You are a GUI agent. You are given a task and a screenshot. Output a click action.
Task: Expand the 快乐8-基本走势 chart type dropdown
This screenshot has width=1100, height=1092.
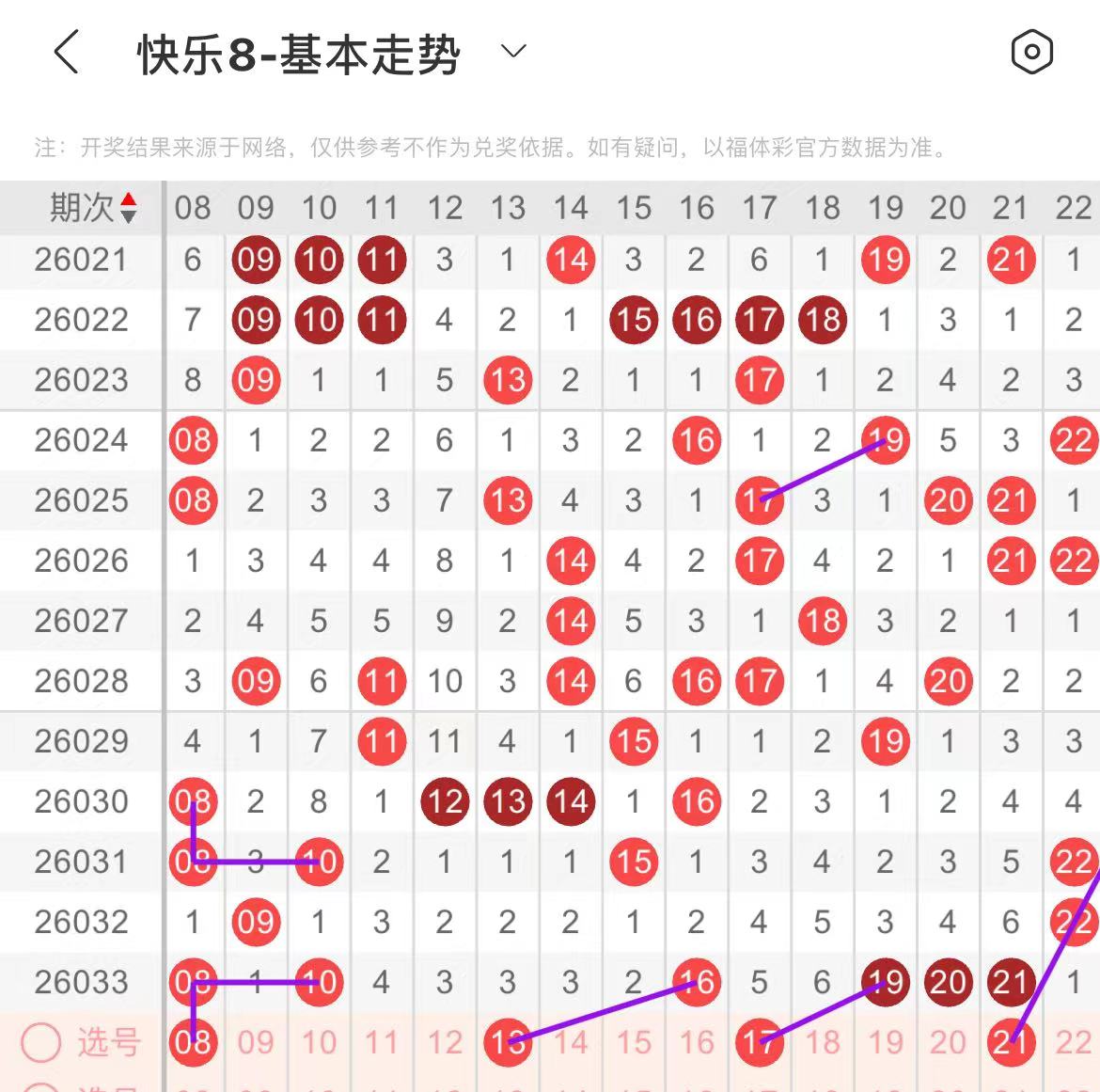pyautogui.click(x=513, y=52)
